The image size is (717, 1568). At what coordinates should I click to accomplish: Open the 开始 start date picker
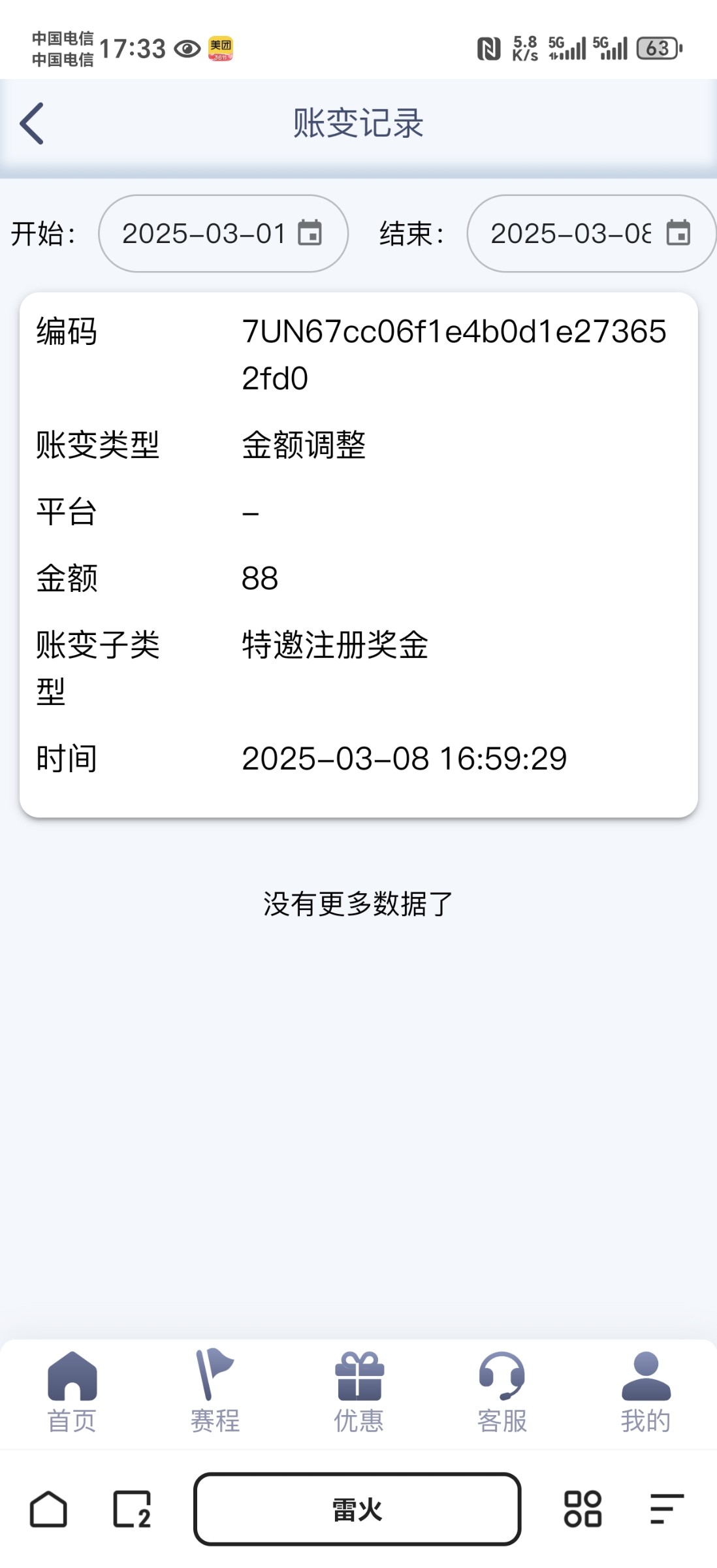pos(223,233)
